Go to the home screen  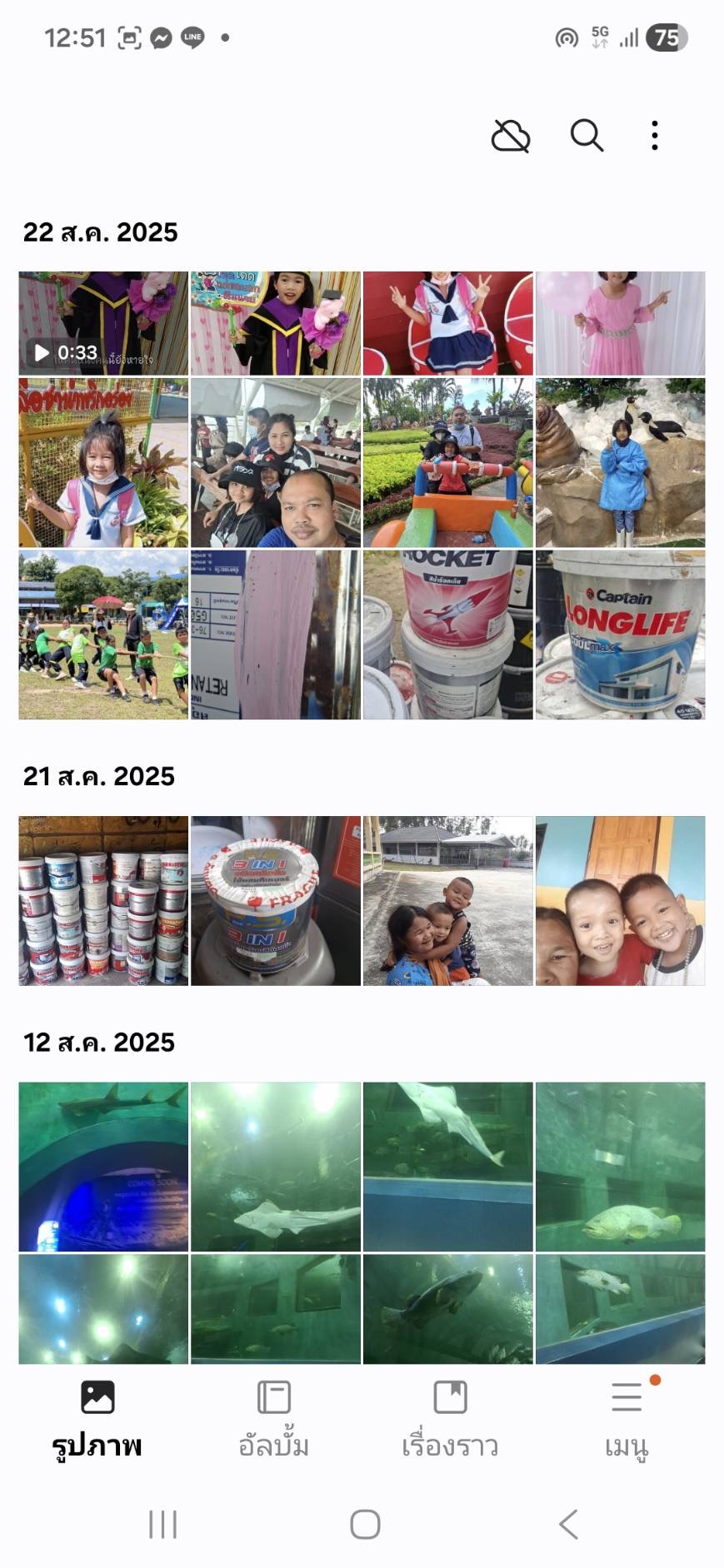365,1525
